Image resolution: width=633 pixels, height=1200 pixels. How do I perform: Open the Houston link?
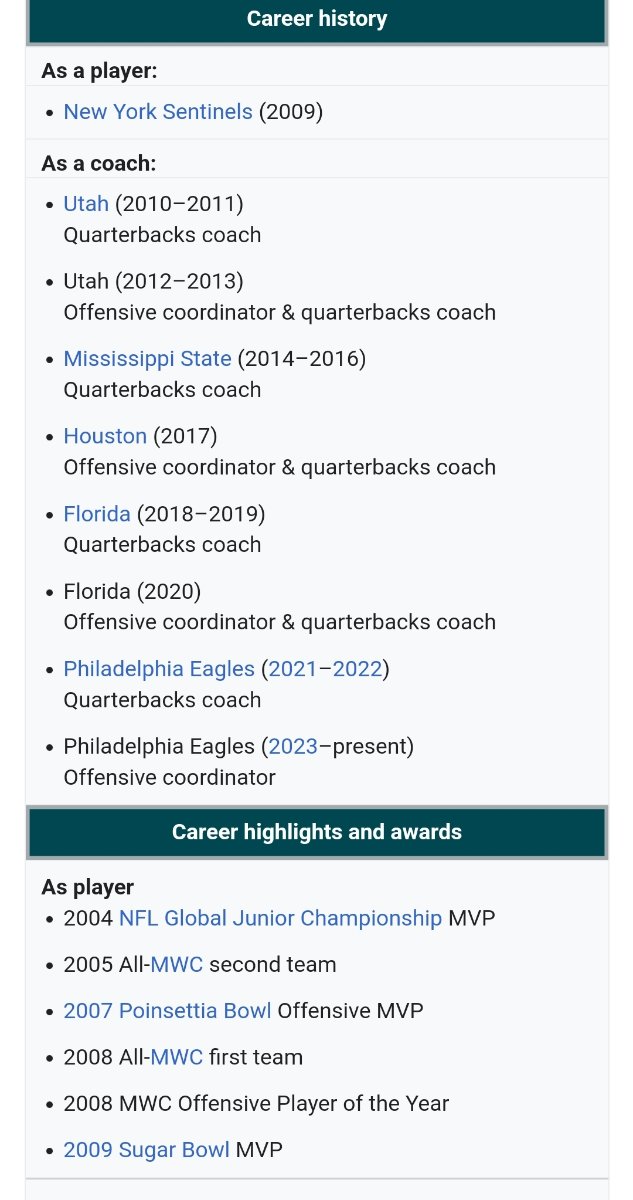point(105,436)
